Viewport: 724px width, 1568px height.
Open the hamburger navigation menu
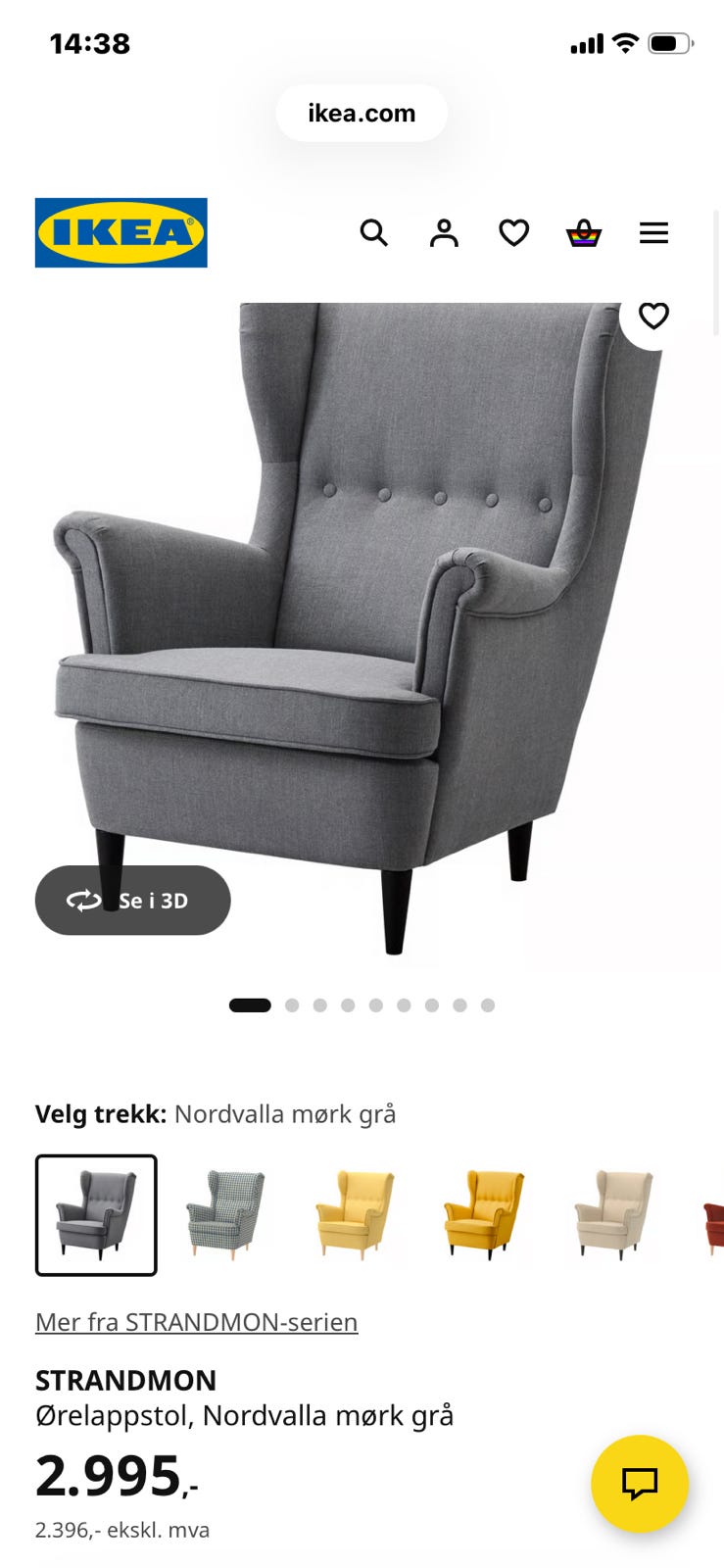click(653, 232)
